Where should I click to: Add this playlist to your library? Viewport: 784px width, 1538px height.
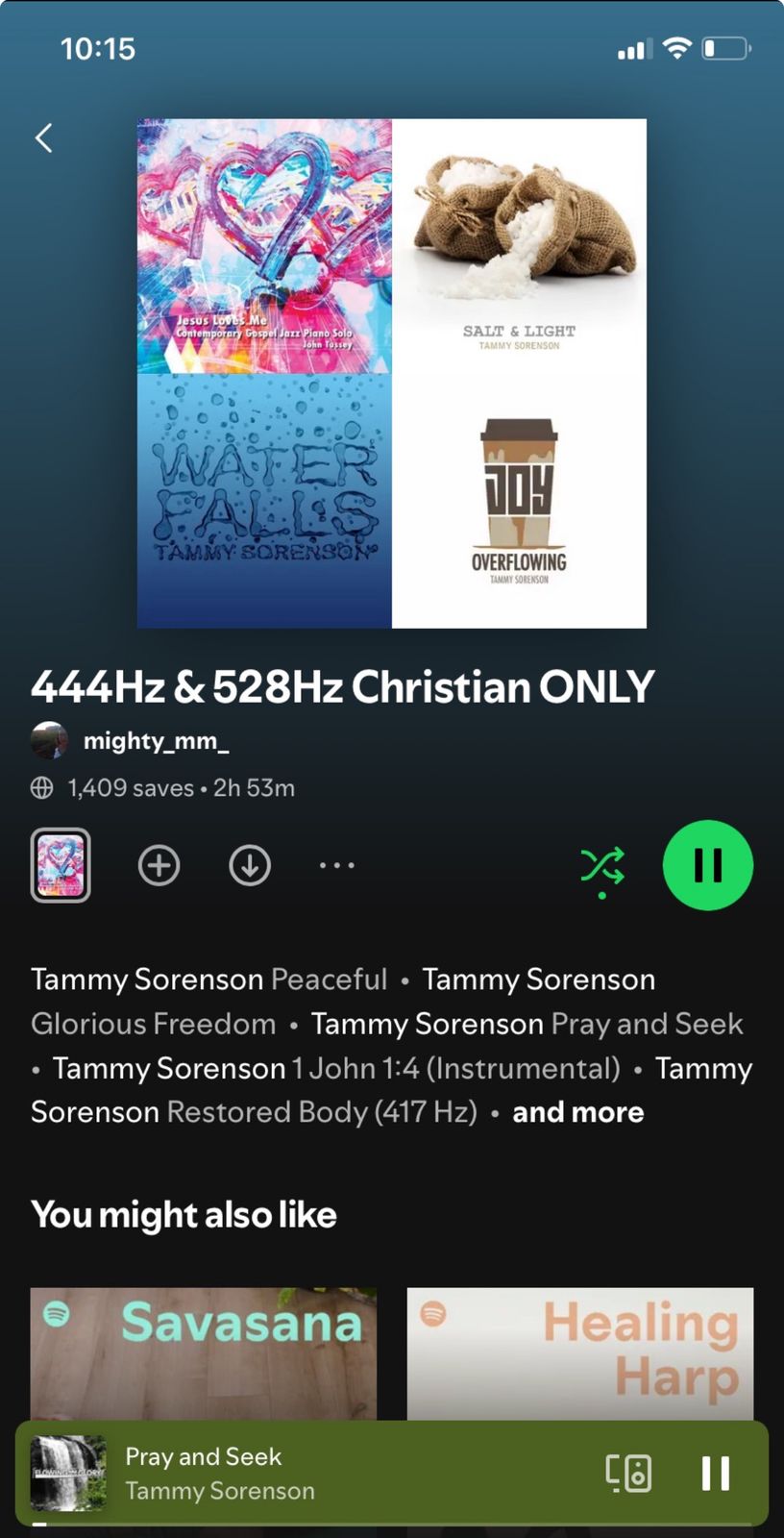click(x=159, y=865)
